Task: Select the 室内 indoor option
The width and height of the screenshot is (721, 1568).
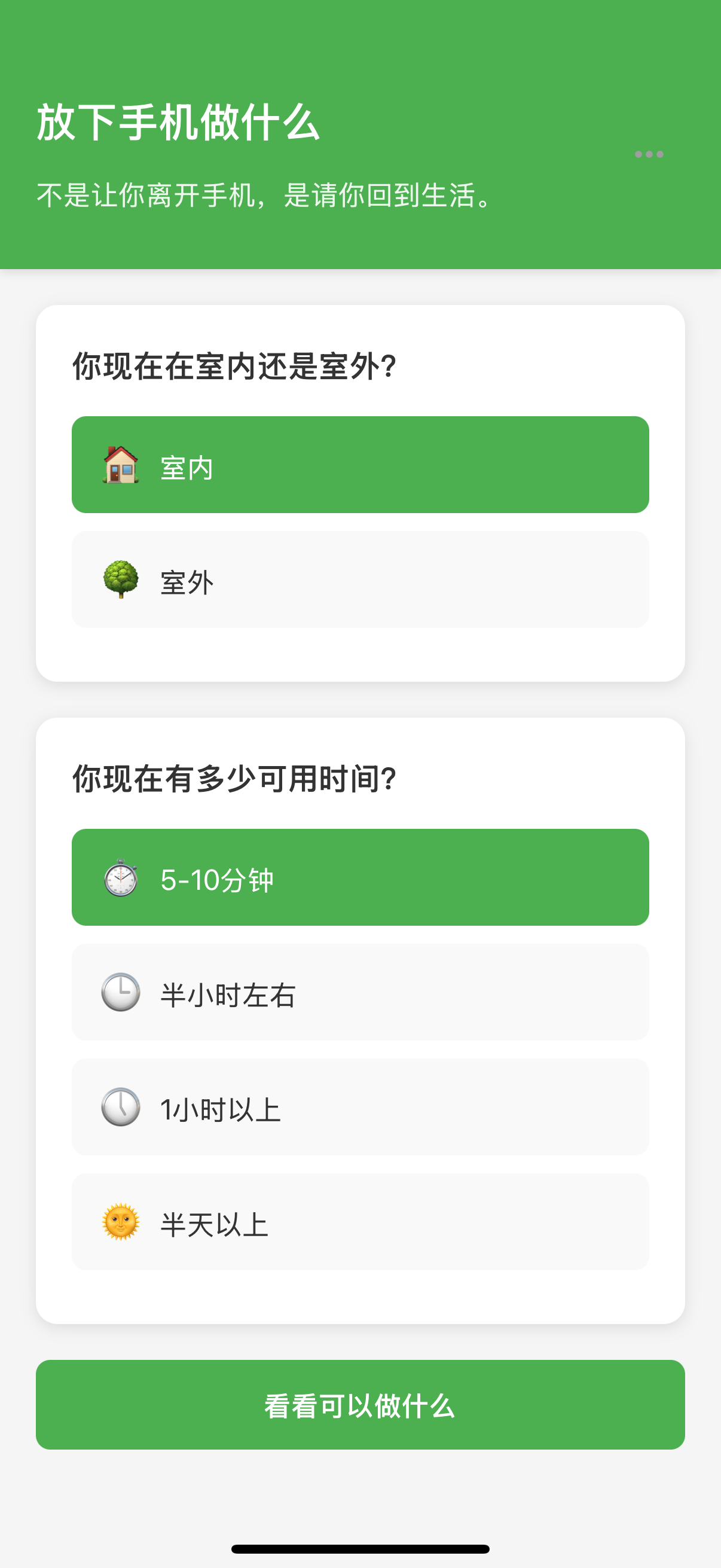Action: (x=360, y=465)
